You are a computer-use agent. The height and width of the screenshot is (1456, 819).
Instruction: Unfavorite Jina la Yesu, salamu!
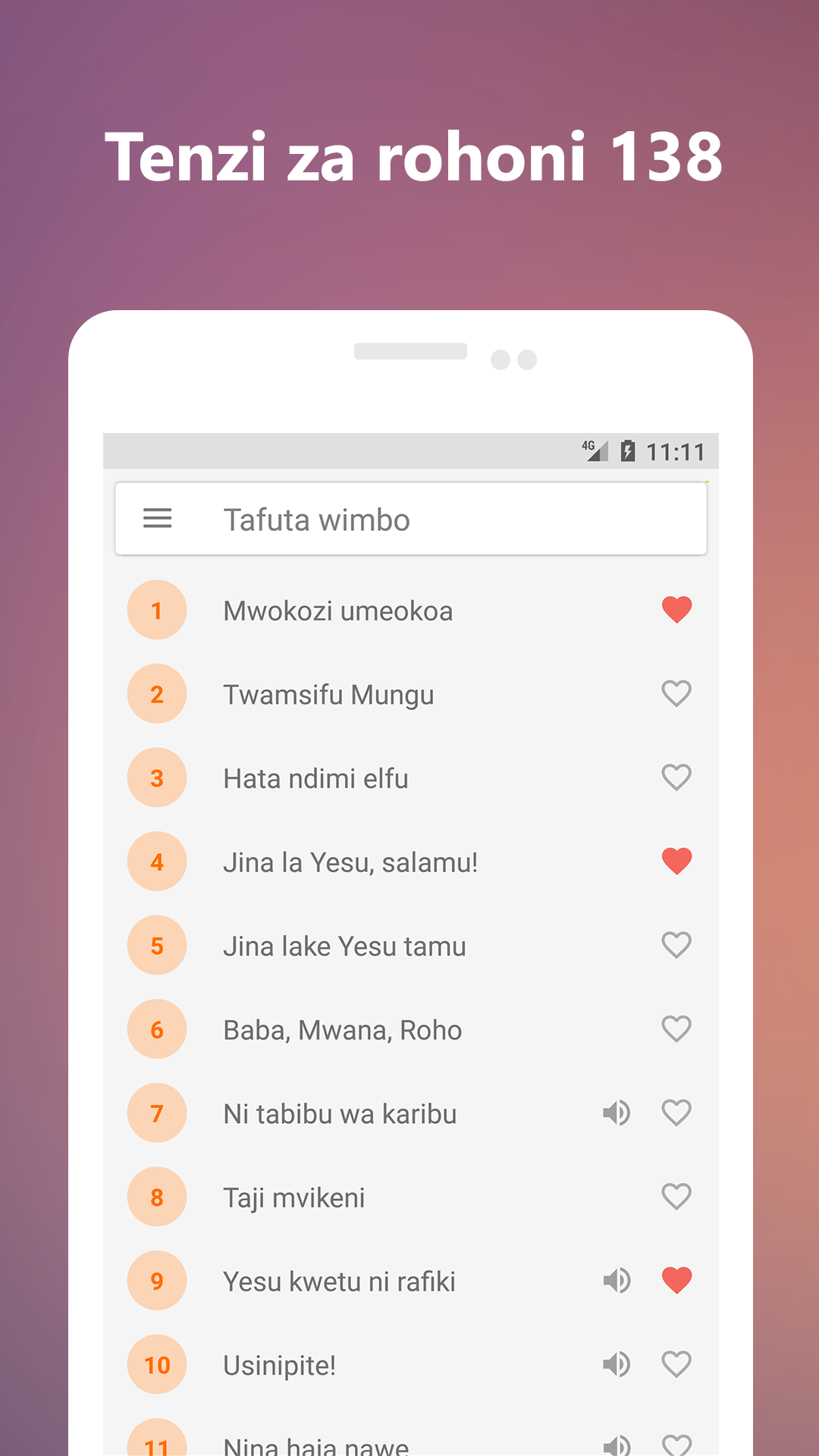pos(676,861)
